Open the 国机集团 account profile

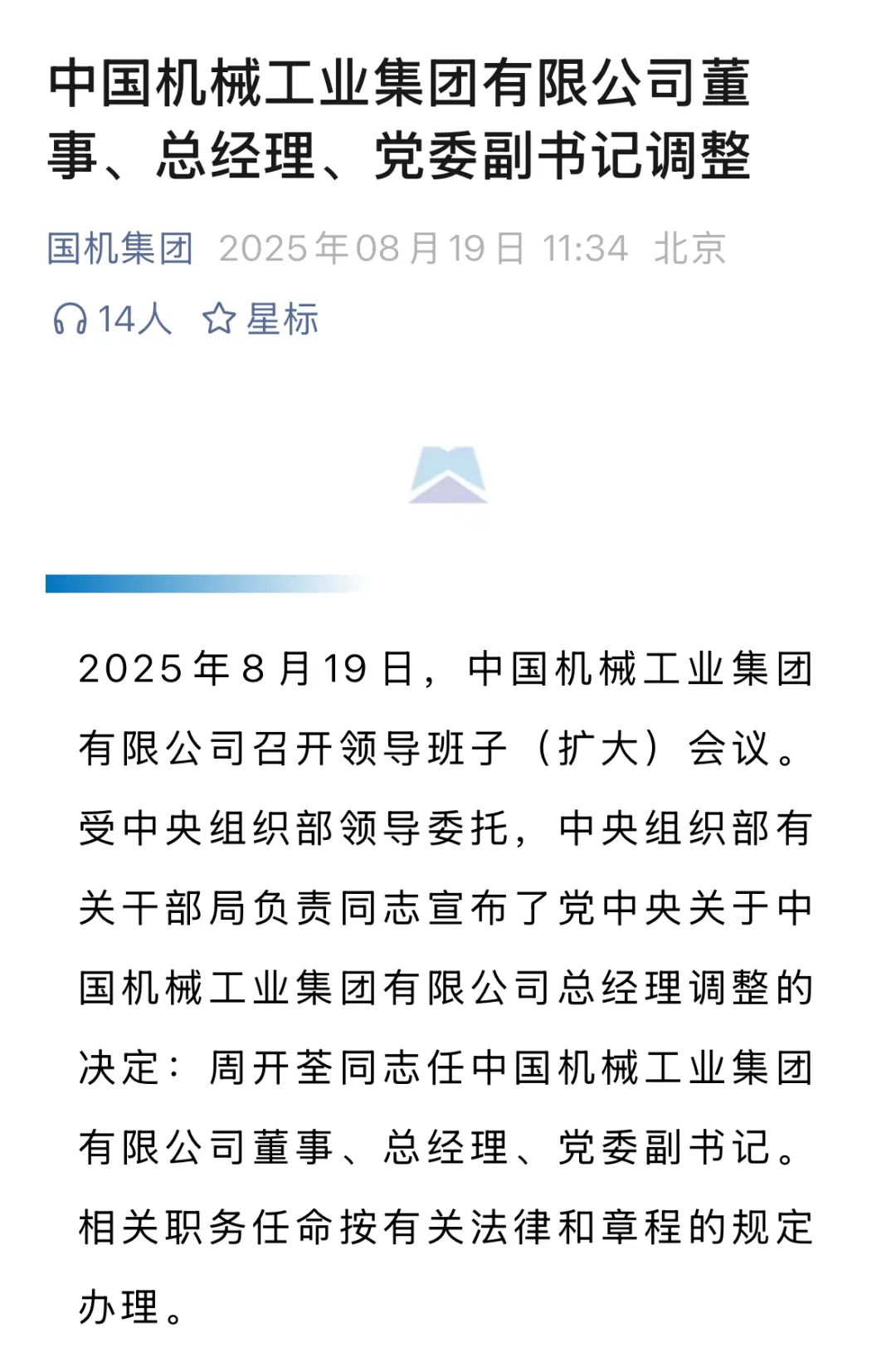pyautogui.click(x=119, y=248)
